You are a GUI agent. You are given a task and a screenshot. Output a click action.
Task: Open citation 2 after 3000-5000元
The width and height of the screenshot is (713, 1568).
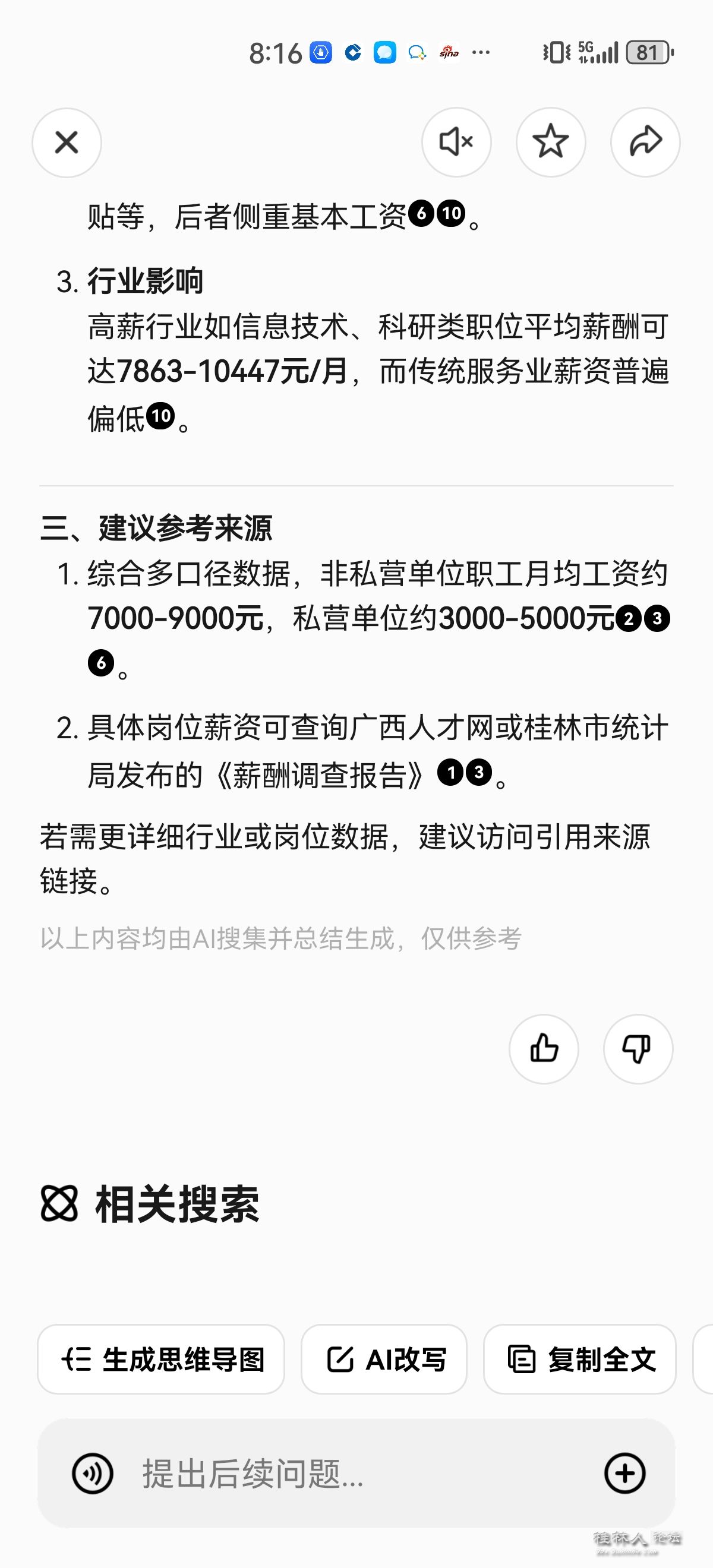pyautogui.click(x=628, y=619)
